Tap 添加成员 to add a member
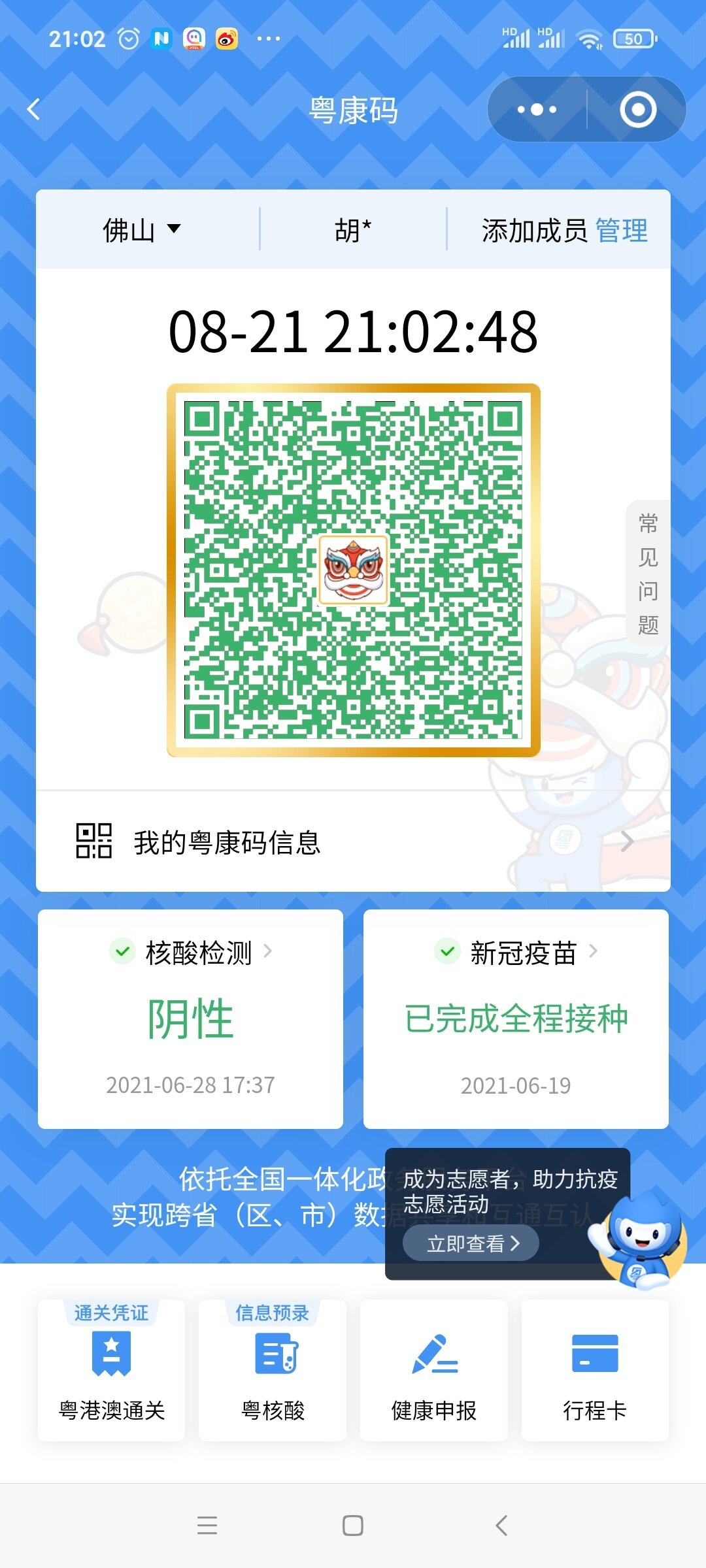Image resolution: width=706 pixels, height=1568 pixels. (x=534, y=230)
